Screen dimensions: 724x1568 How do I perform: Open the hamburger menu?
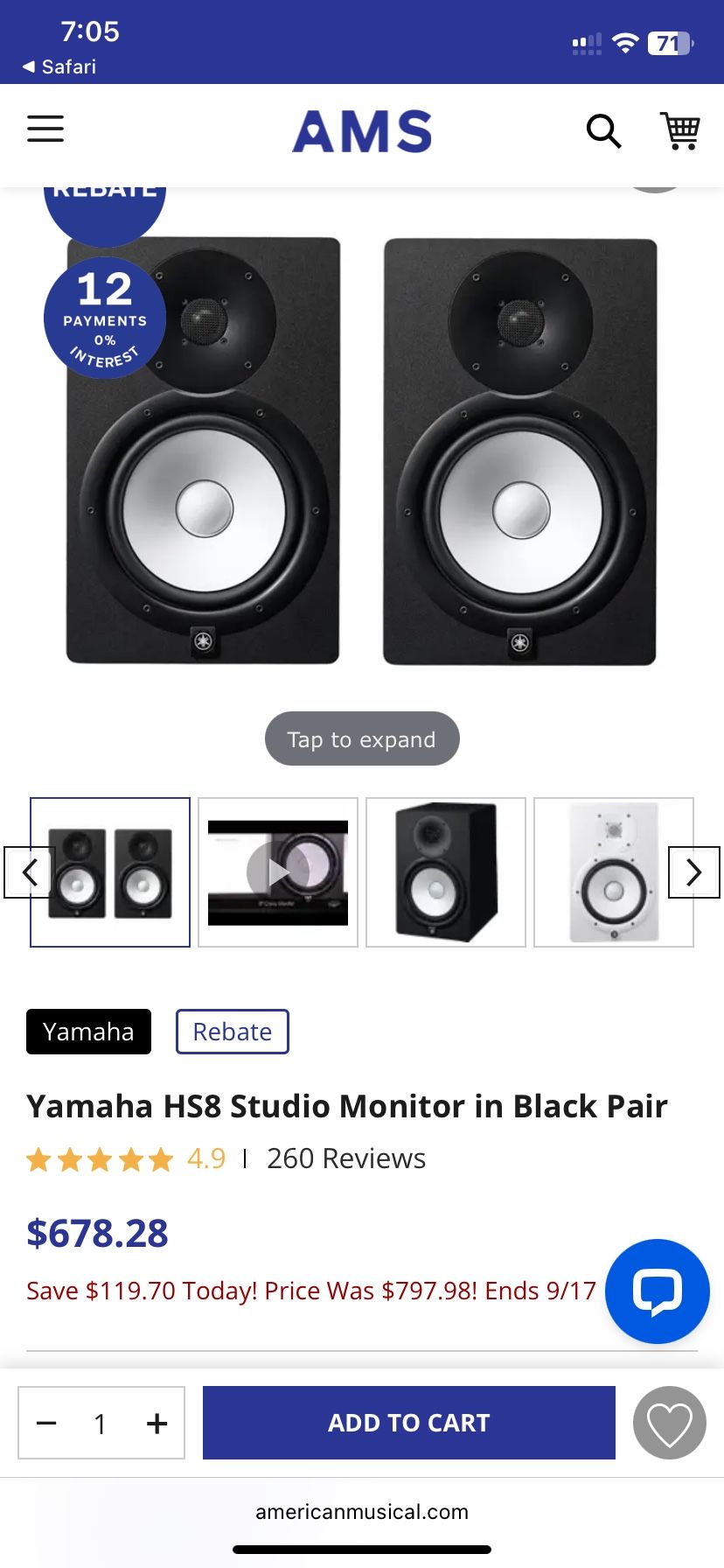45,129
